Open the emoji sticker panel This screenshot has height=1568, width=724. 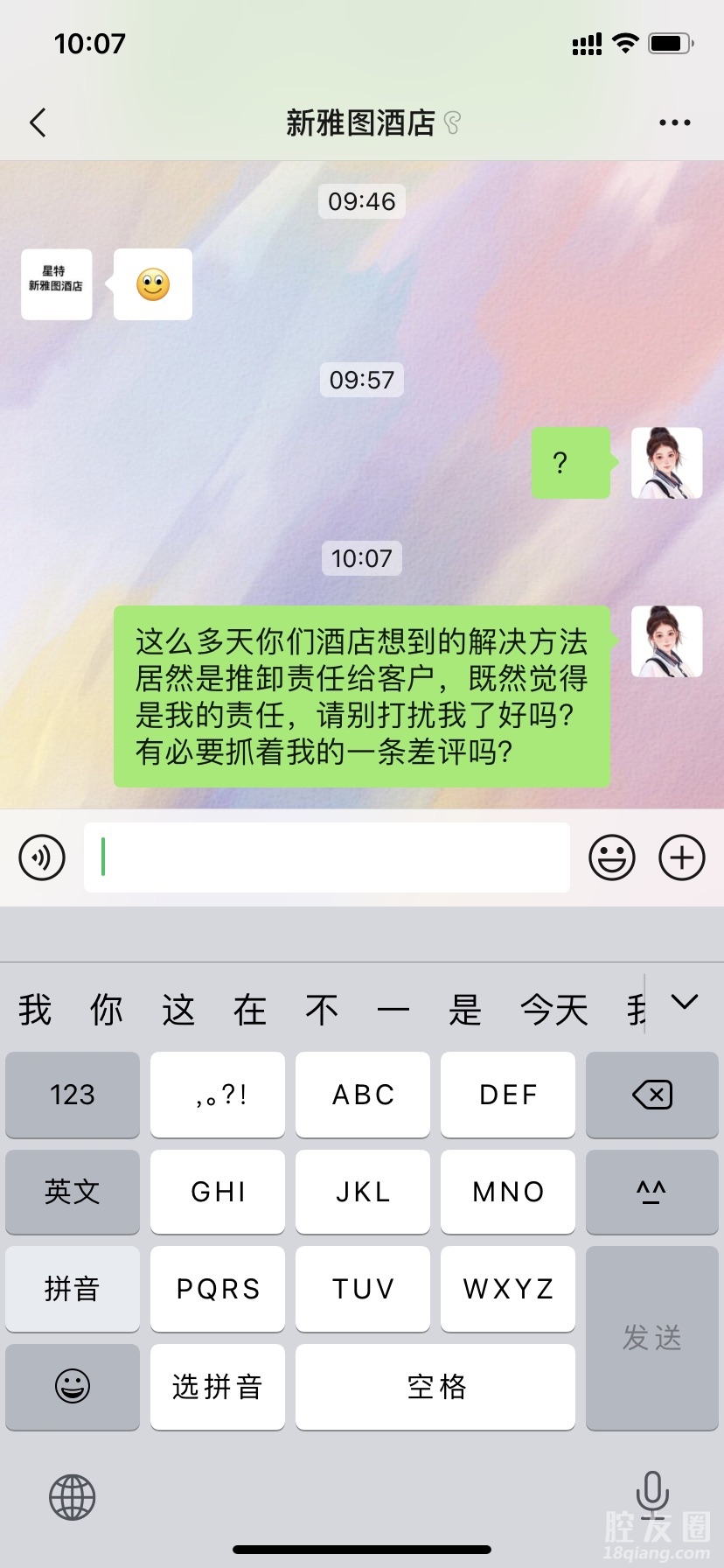pyautogui.click(x=611, y=857)
